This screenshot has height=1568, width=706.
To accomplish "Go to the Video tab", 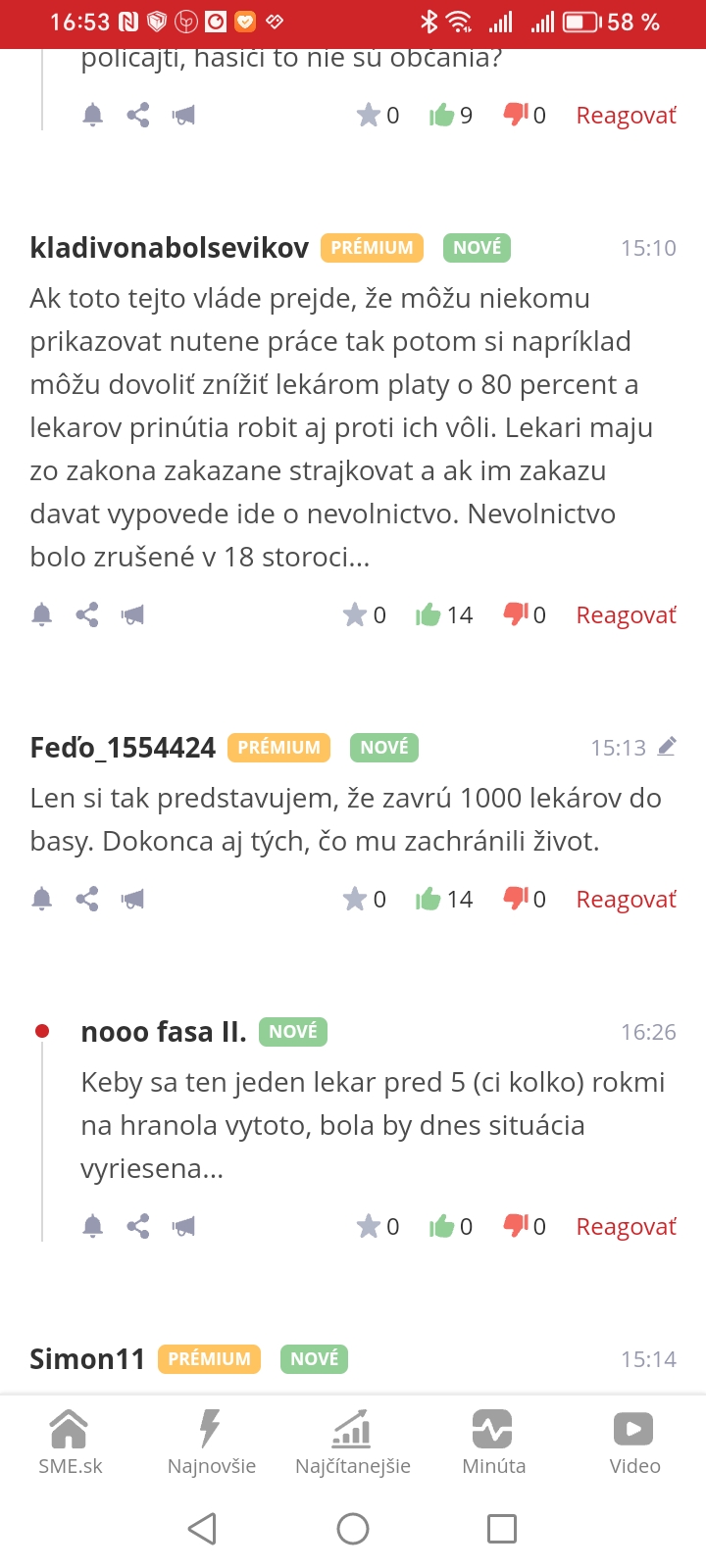I will 635,1442.
